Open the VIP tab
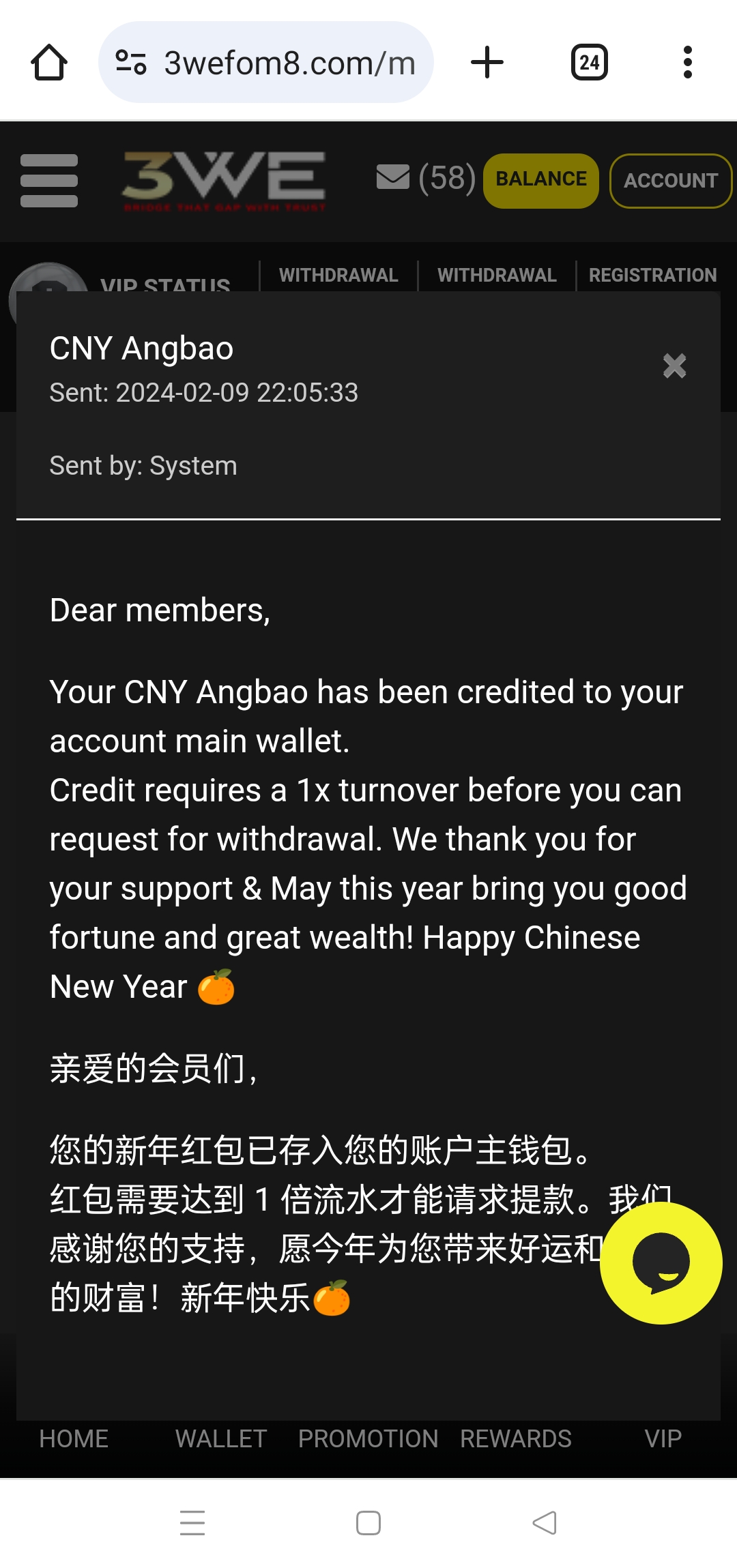The image size is (737, 1568). pyautogui.click(x=663, y=1438)
